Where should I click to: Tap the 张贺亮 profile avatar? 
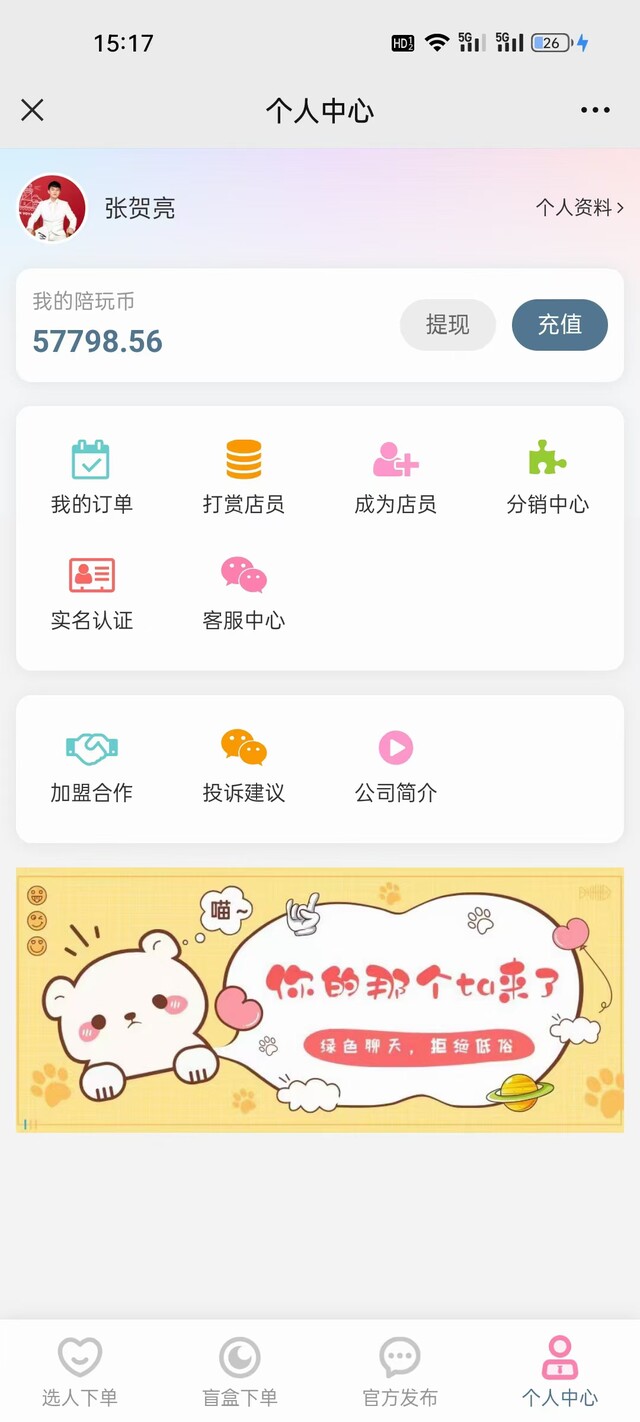pos(52,208)
